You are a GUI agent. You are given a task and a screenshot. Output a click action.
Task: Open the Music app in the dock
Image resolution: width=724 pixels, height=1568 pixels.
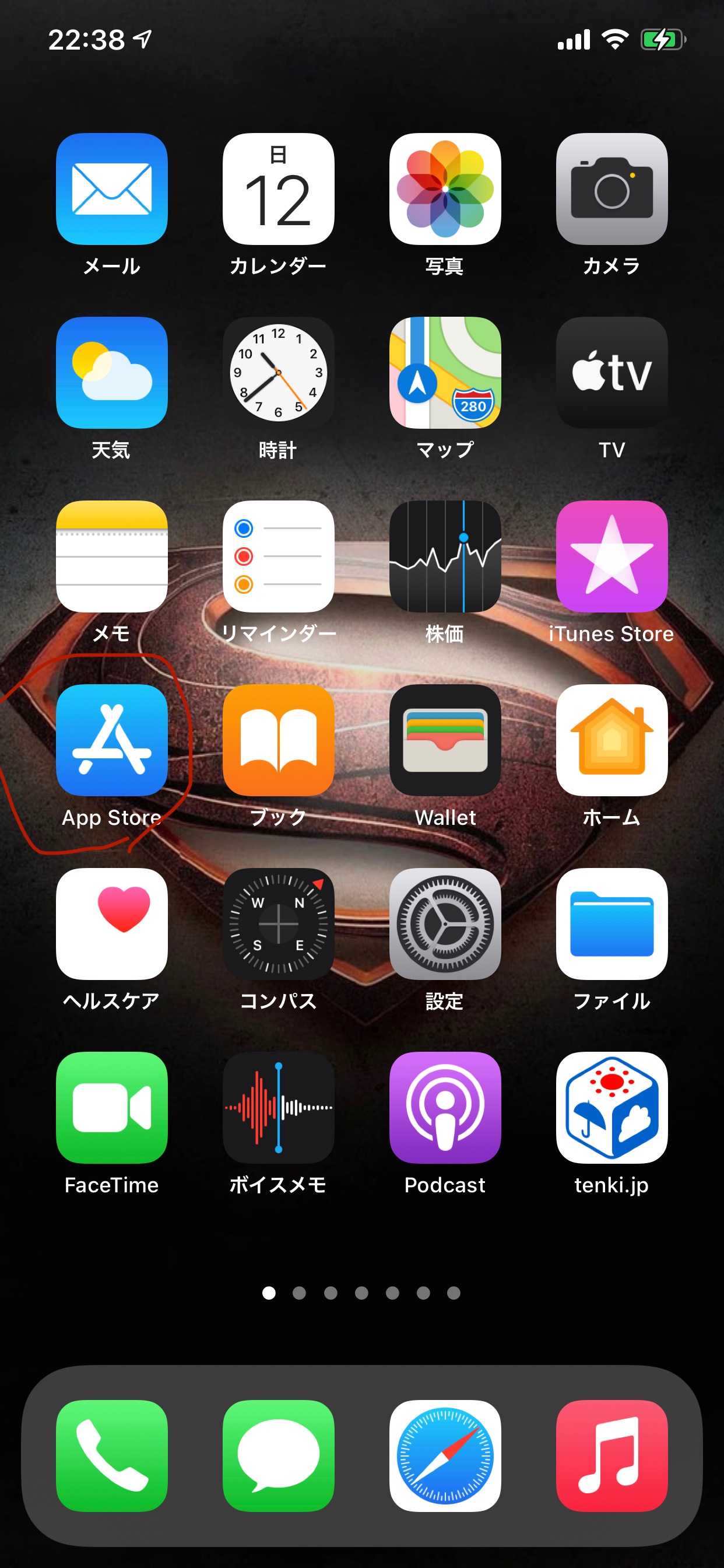click(611, 1455)
